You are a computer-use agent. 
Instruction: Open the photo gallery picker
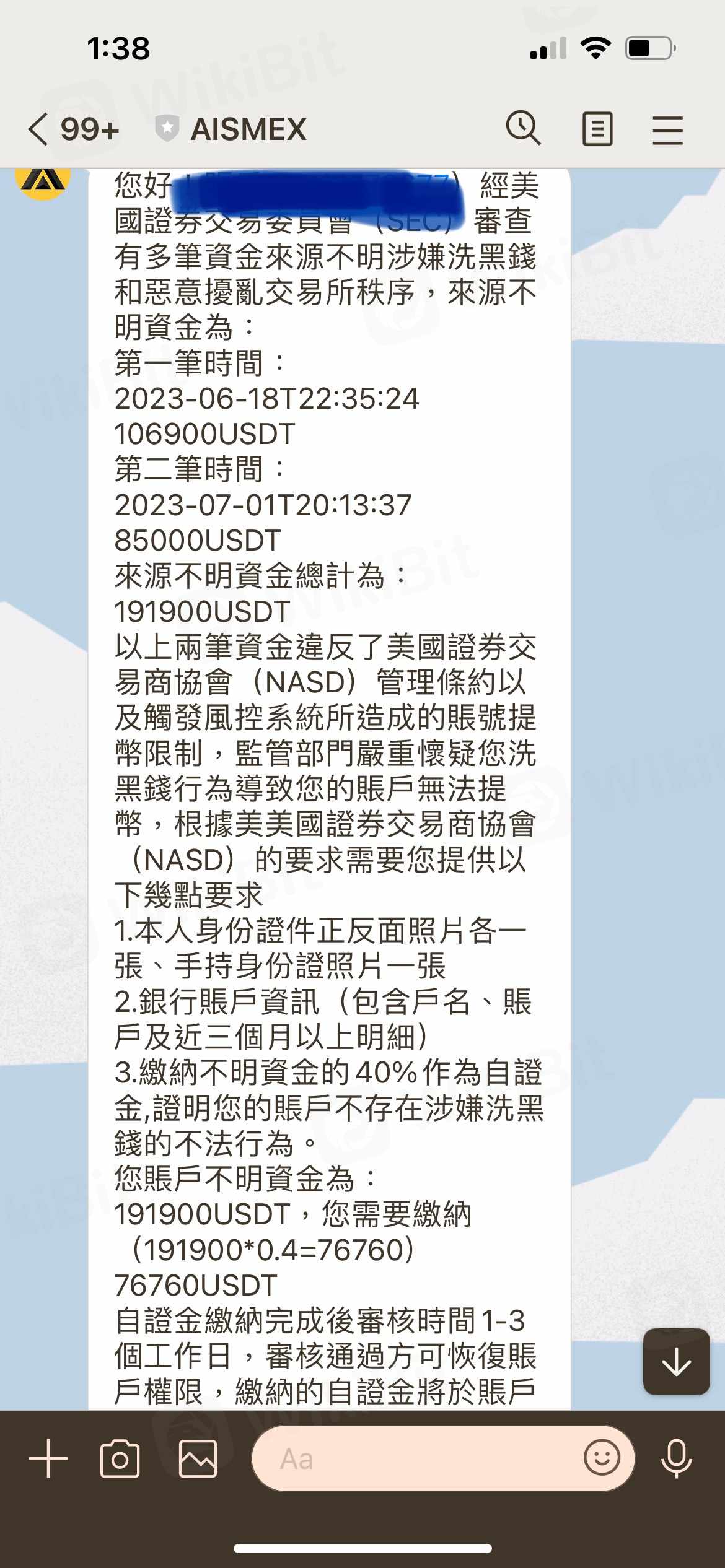pyautogui.click(x=198, y=1458)
